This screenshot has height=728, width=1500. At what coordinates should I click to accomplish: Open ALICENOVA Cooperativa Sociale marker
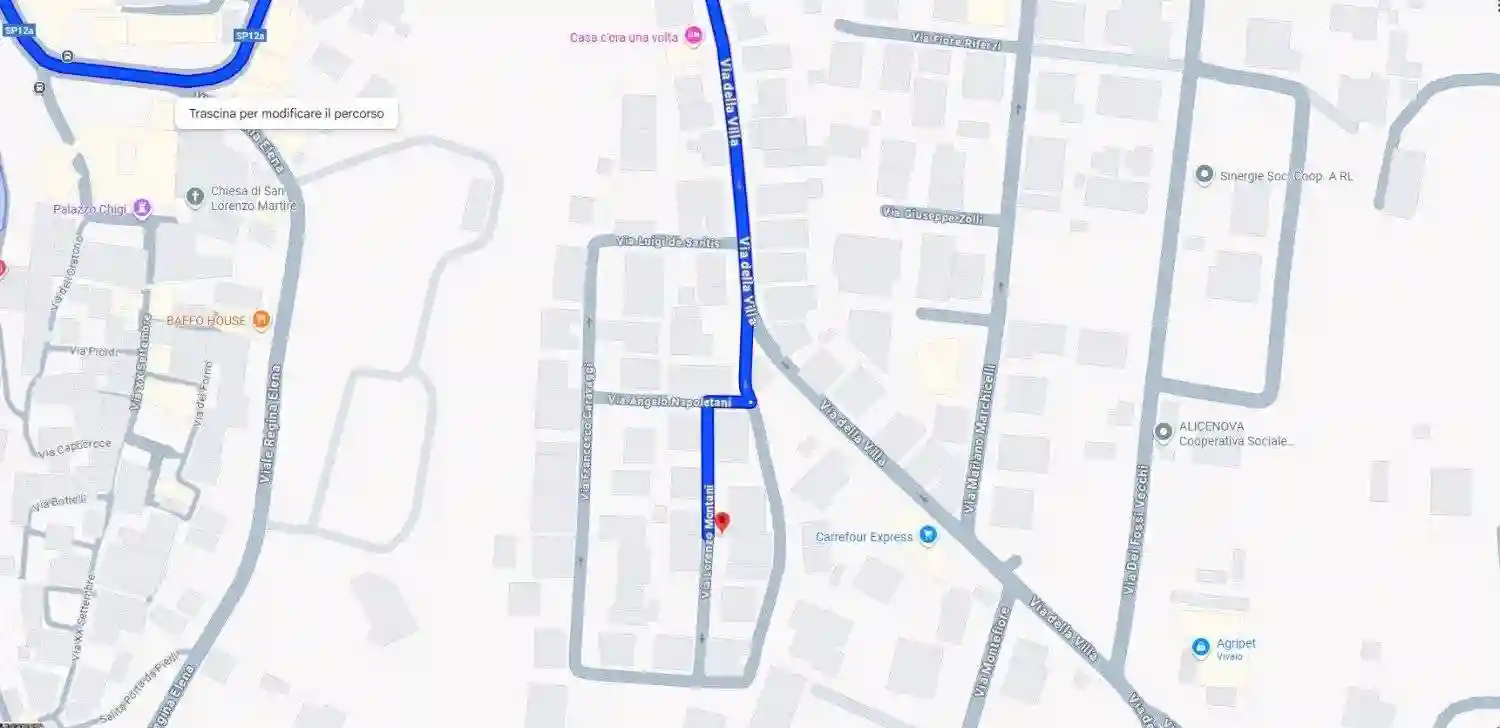[1163, 432]
